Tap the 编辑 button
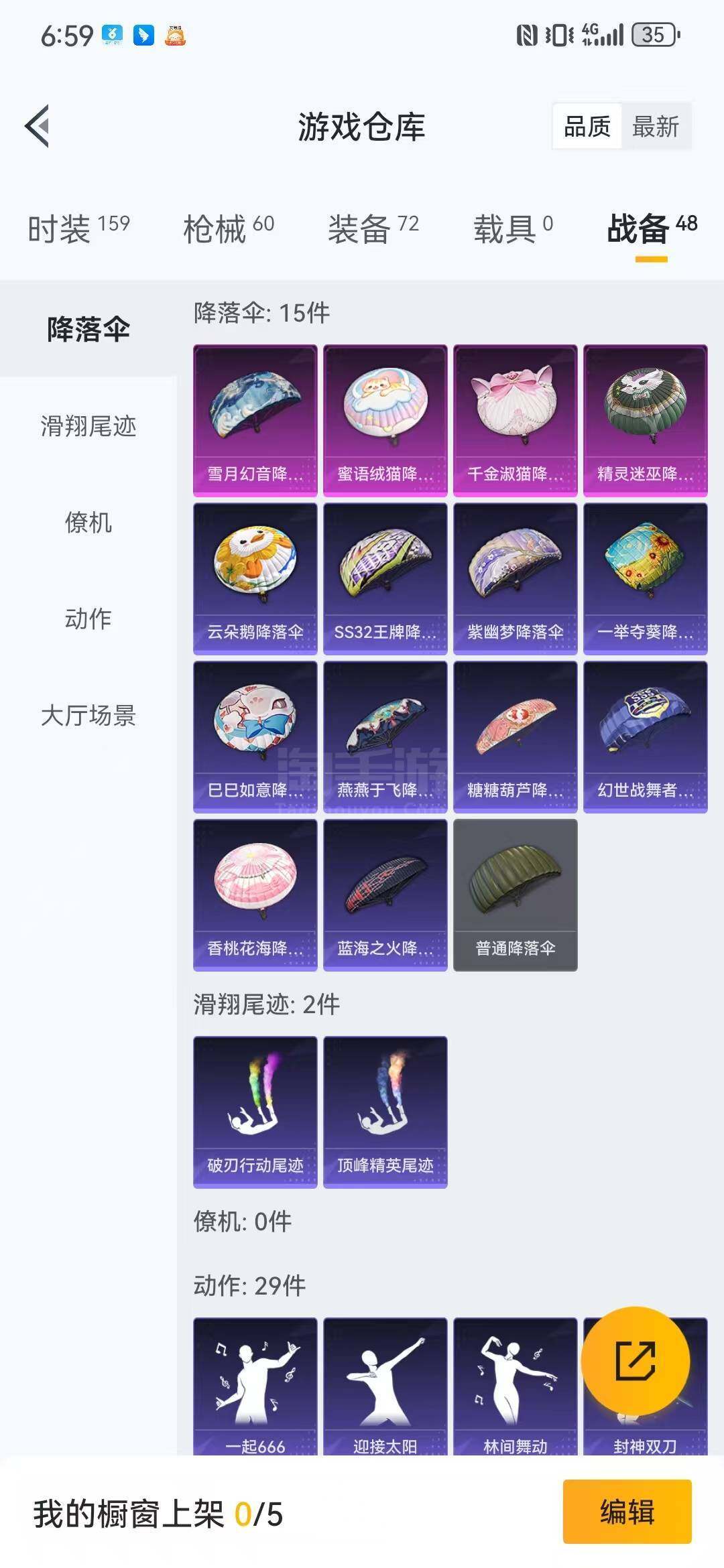 tap(627, 1511)
